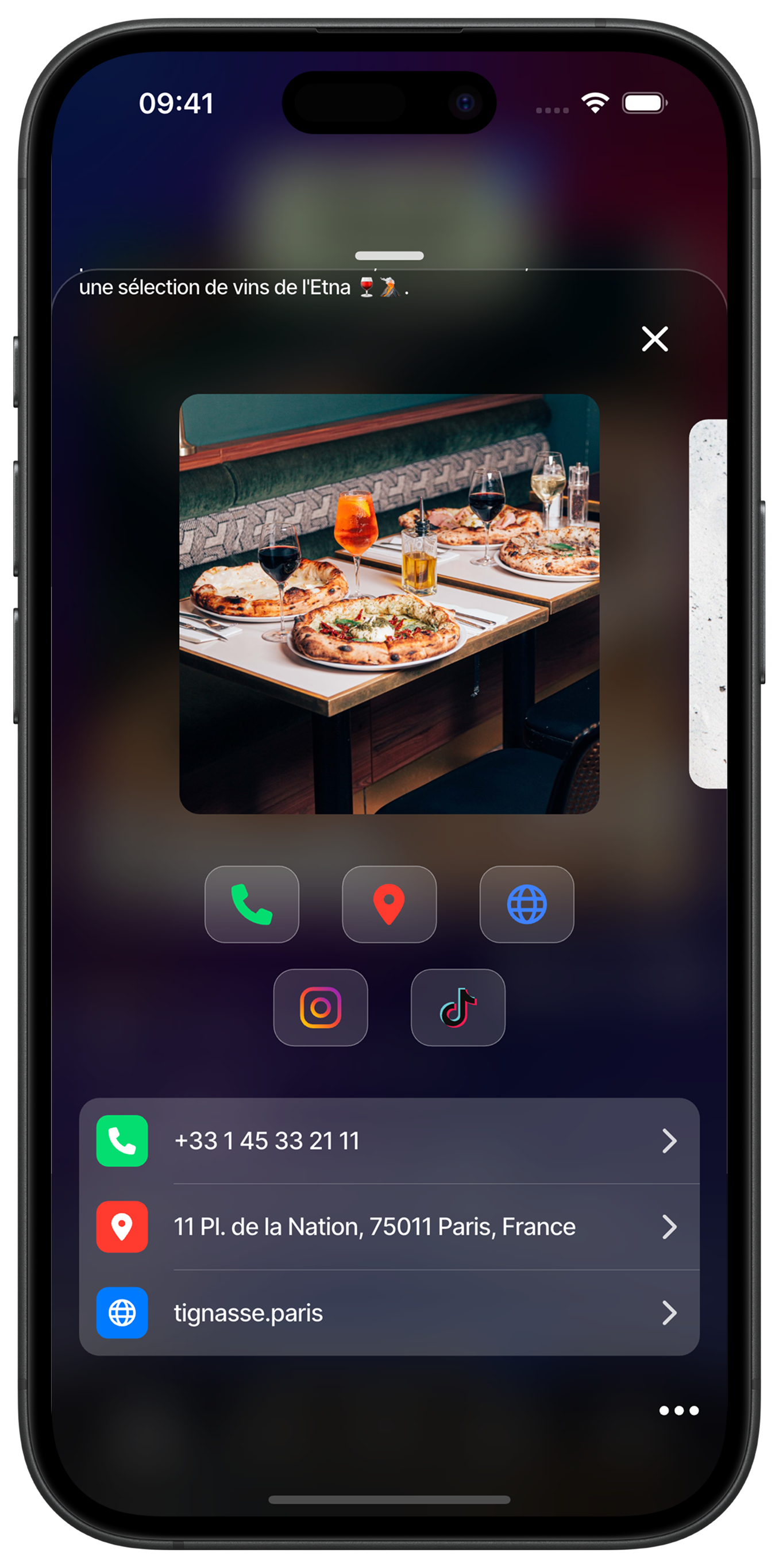Viewport: 779px width, 1568px height.
Task: Show the next photo peeking at right
Action: click(708, 604)
